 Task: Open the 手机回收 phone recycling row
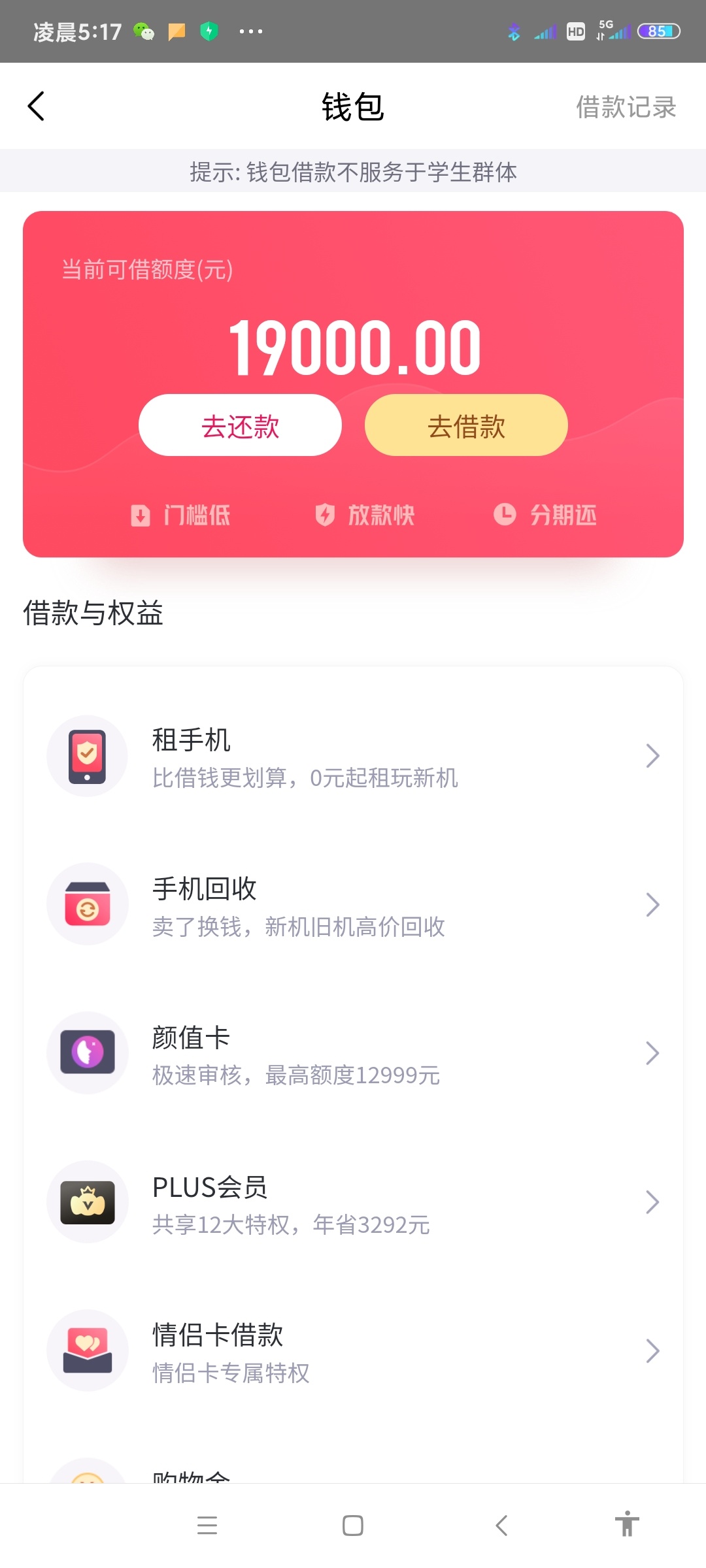[x=353, y=905]
